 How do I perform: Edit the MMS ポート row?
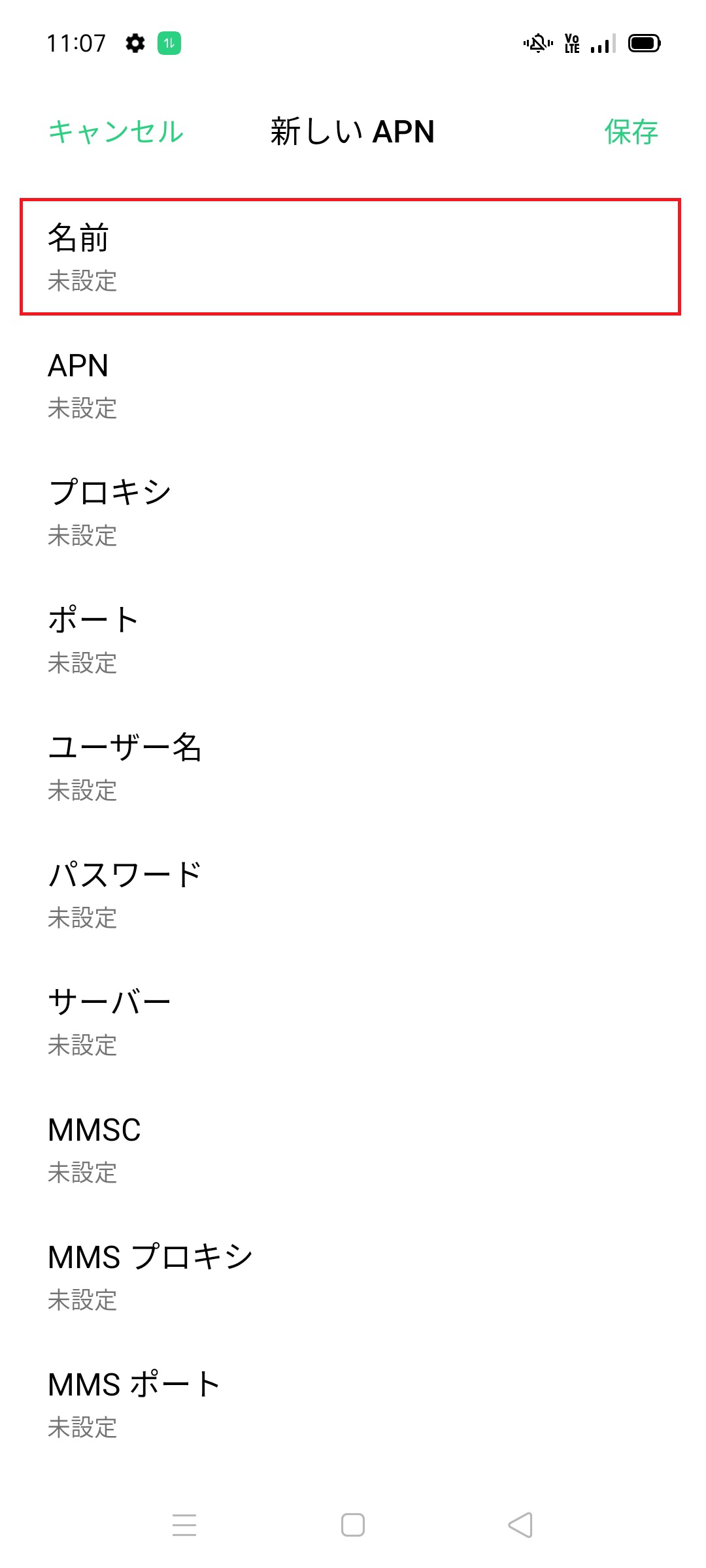350,1405
